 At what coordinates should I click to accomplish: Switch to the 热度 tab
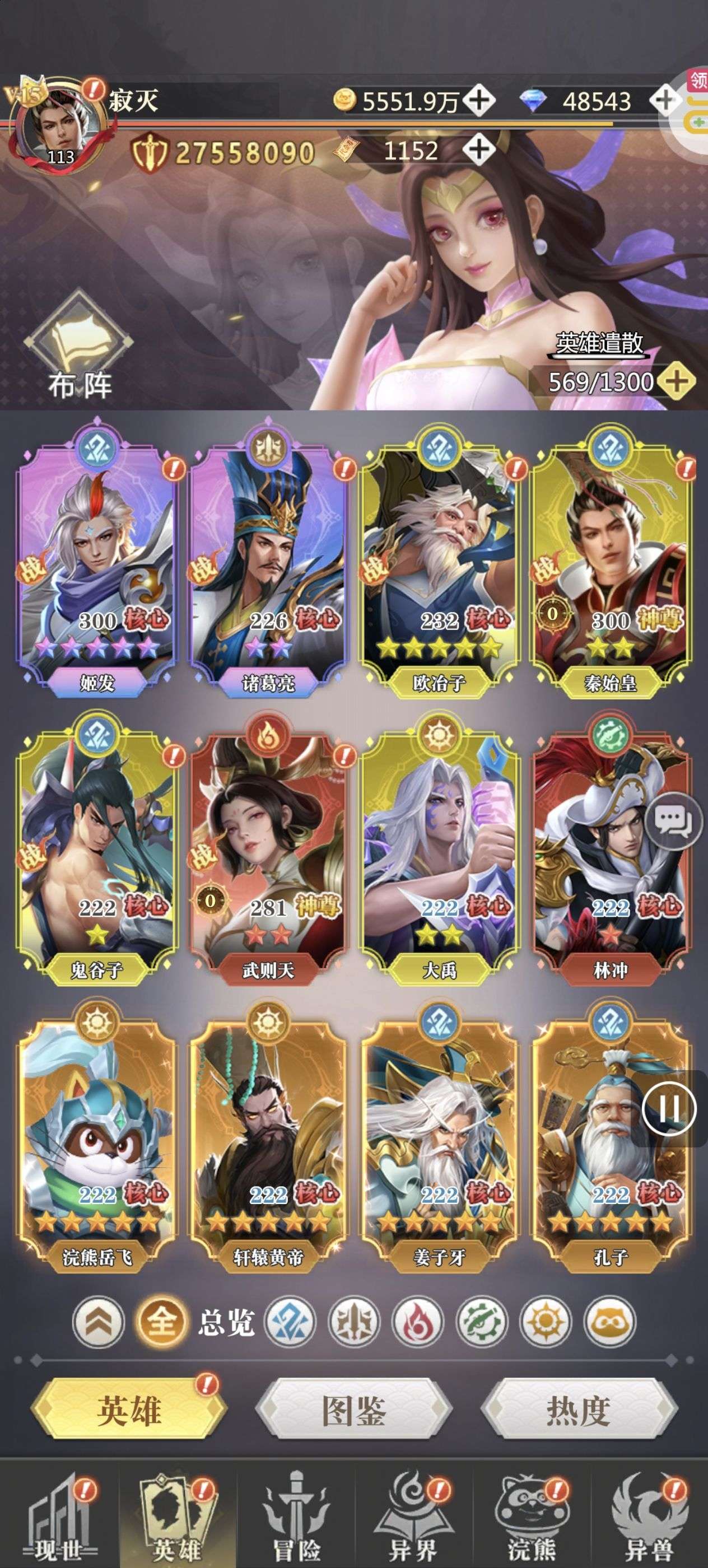pyautogui.click(x=577, y=1409)
